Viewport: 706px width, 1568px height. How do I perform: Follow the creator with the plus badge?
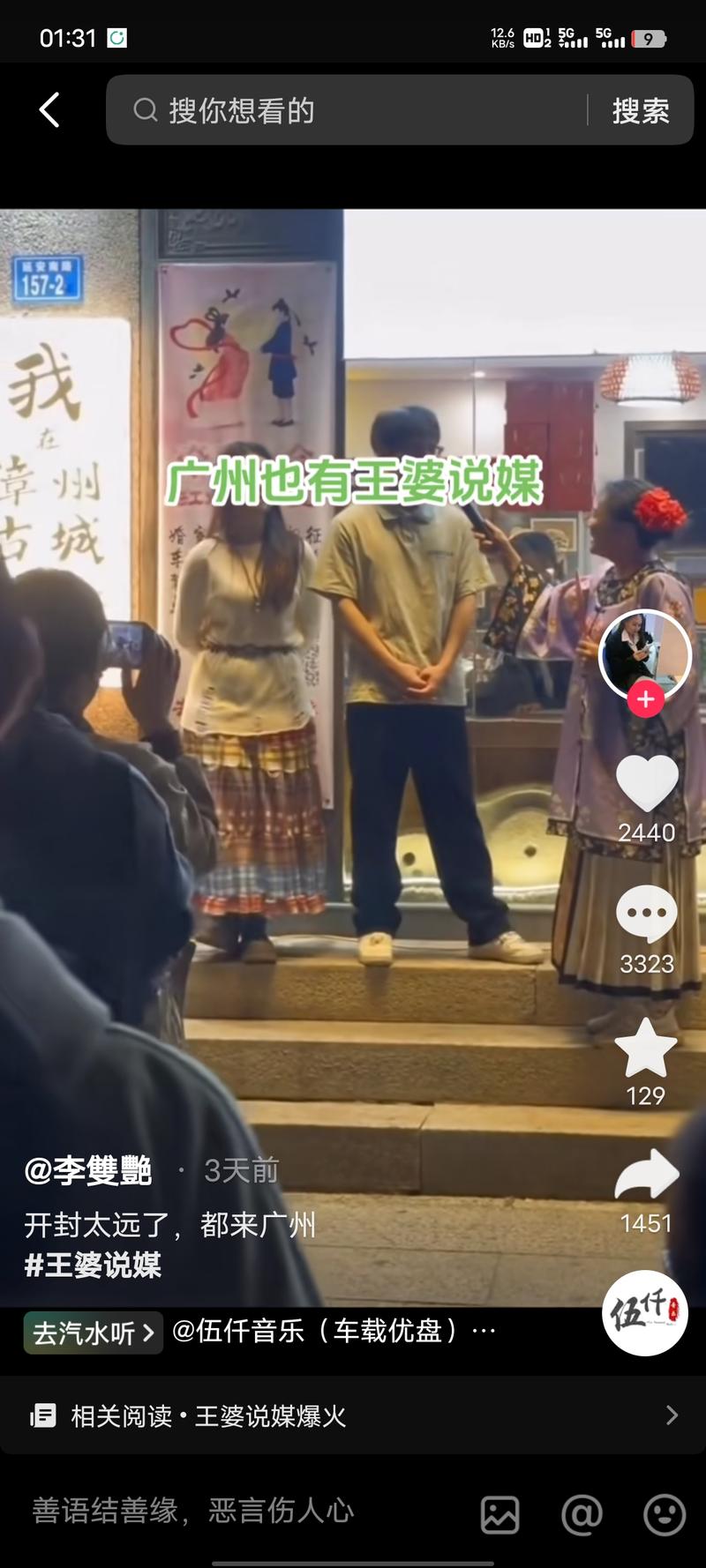pyautogui.click(x=645, y=699)
